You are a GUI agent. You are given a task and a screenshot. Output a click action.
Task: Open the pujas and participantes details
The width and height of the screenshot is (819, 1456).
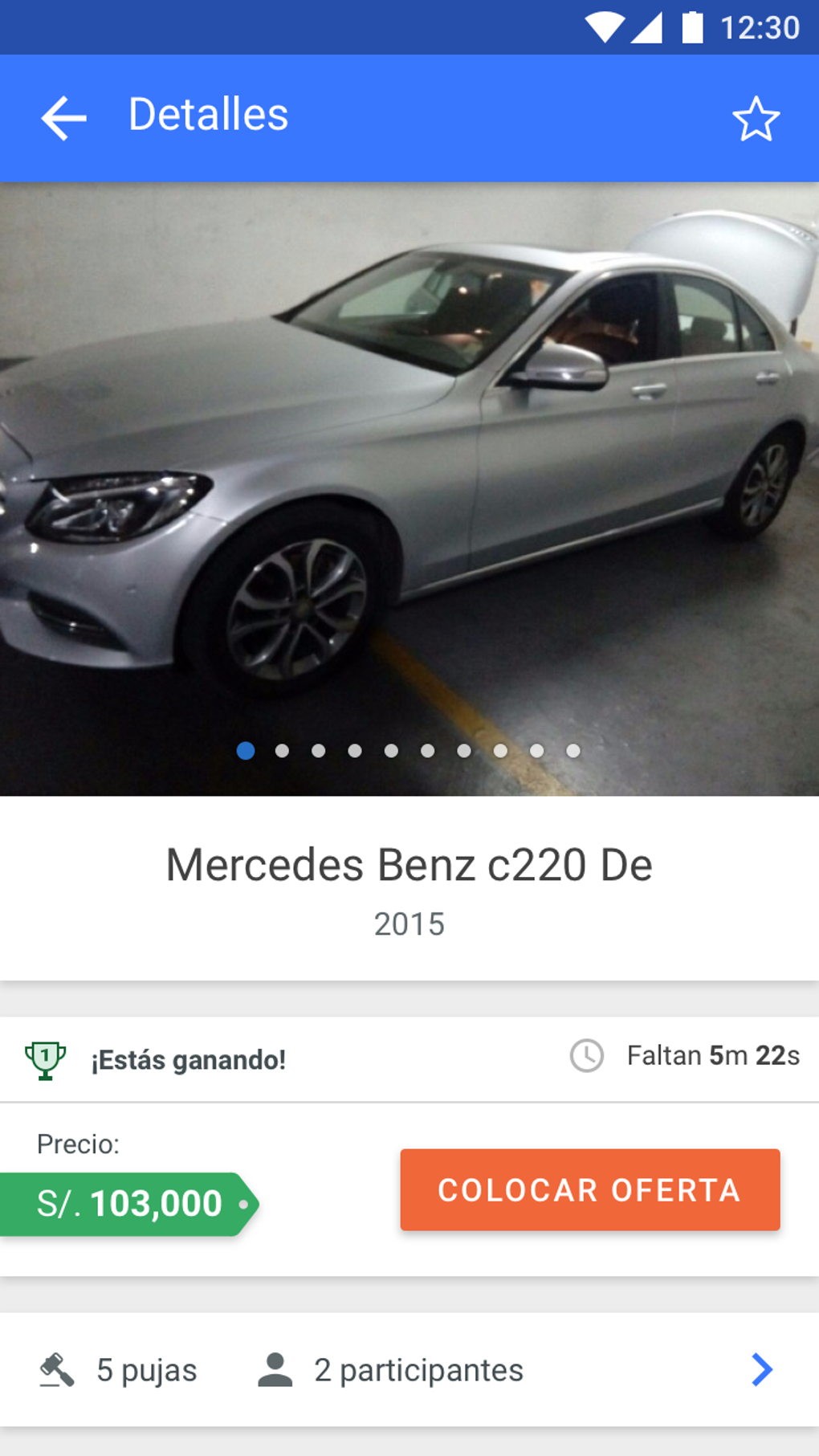pos(760,1369)
